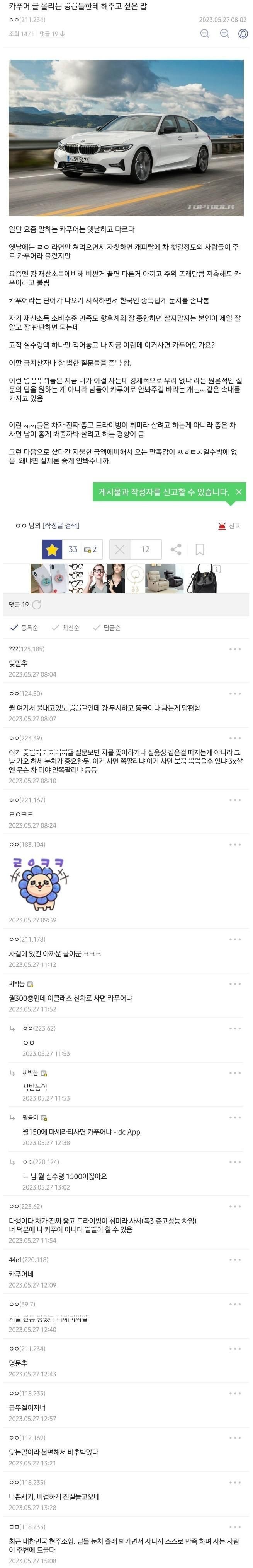Downvote the post with the X button
This screenshot has height=1568, width=253.
[120, 549]
